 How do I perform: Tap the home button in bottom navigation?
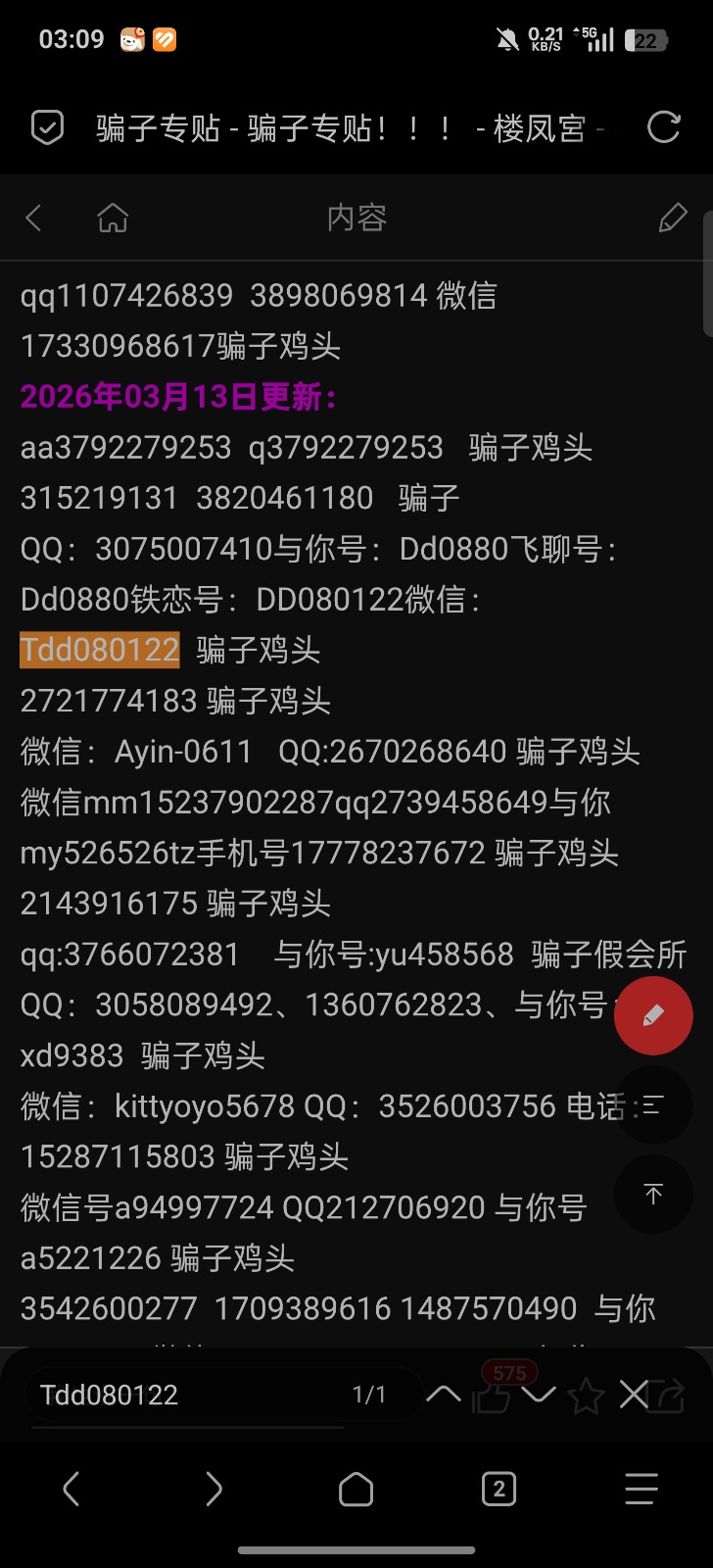click(x=356, y=1489)
